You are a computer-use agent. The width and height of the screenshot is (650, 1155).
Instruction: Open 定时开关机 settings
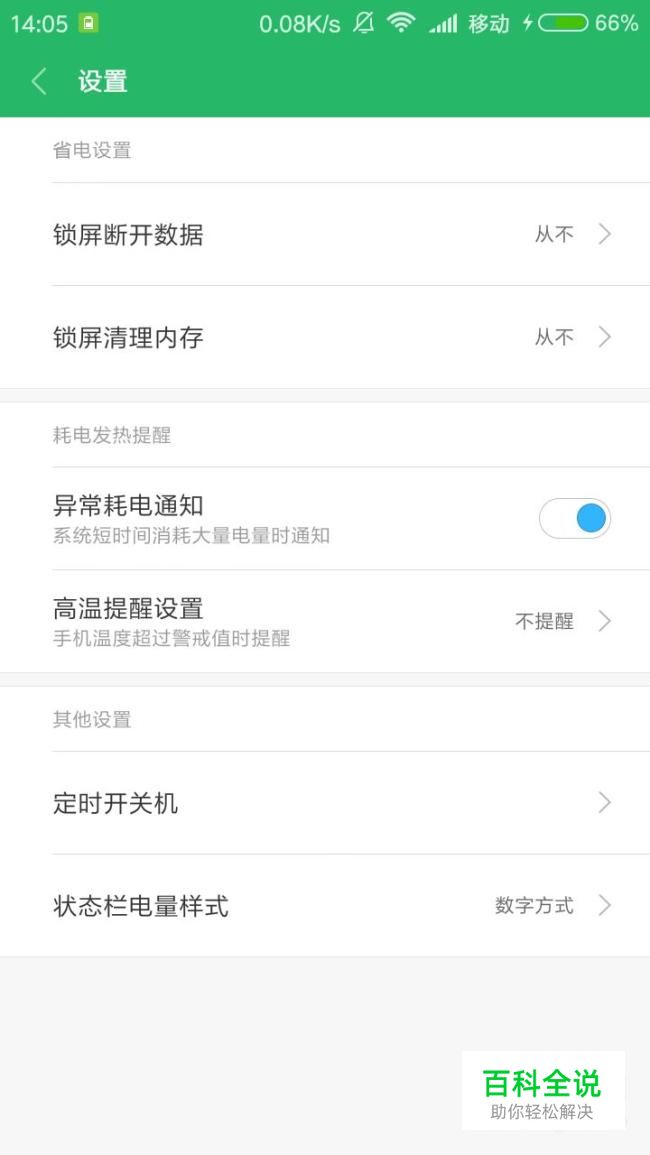[325, 803]
